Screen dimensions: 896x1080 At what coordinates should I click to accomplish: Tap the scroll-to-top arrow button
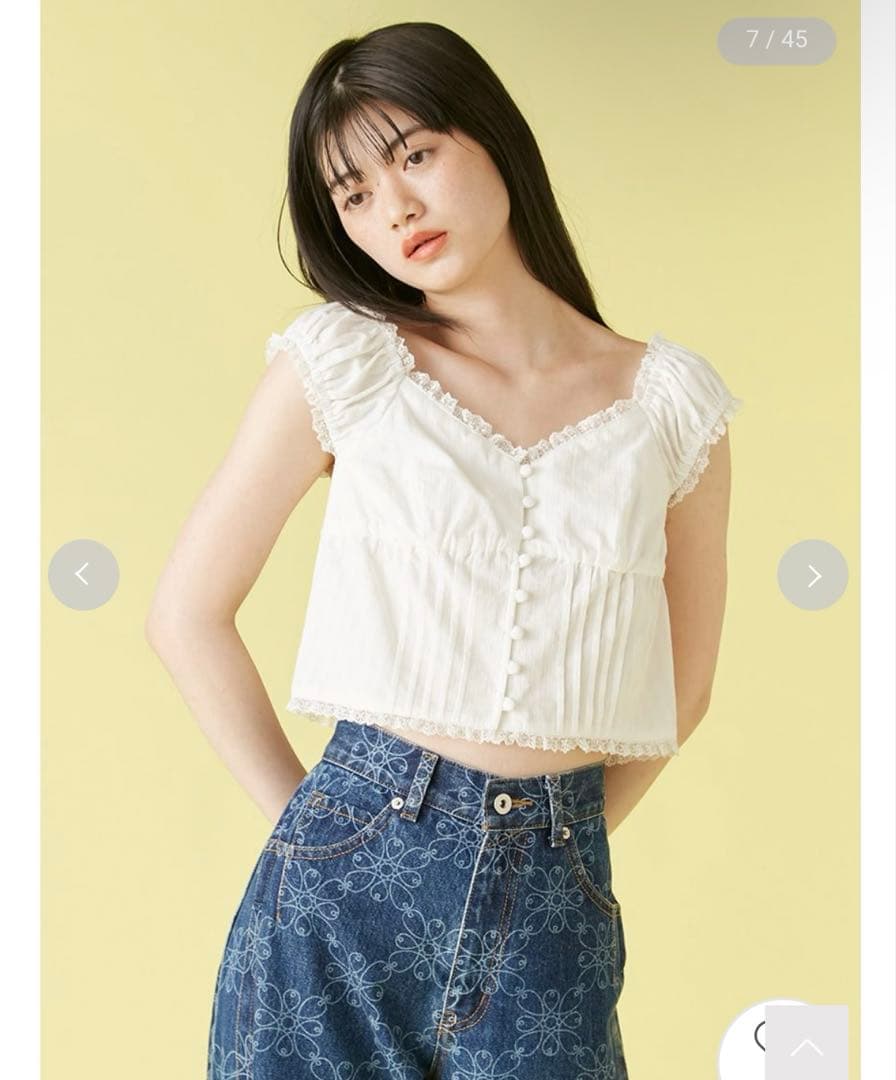[x=806, y=1045]
